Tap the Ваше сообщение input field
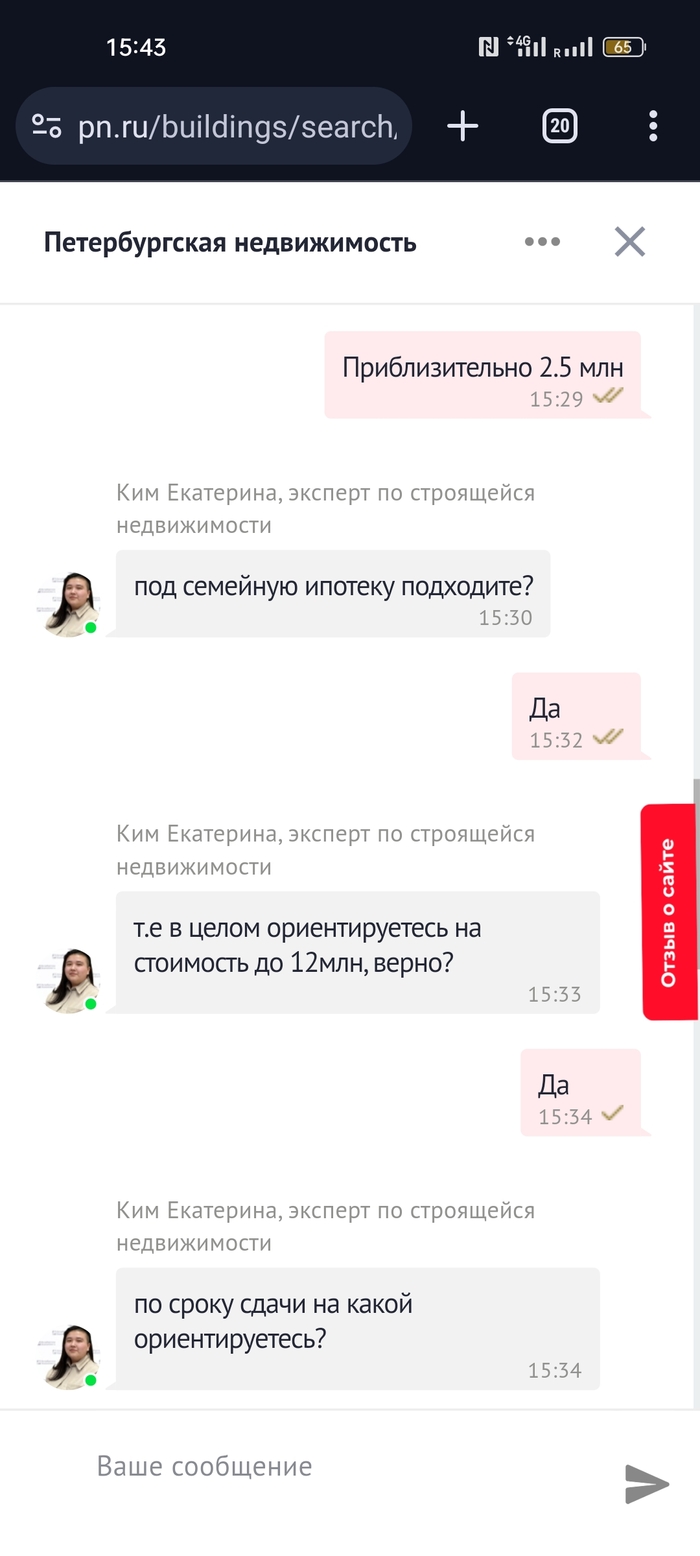The image size is (700, 1556). click(340, 1466)
